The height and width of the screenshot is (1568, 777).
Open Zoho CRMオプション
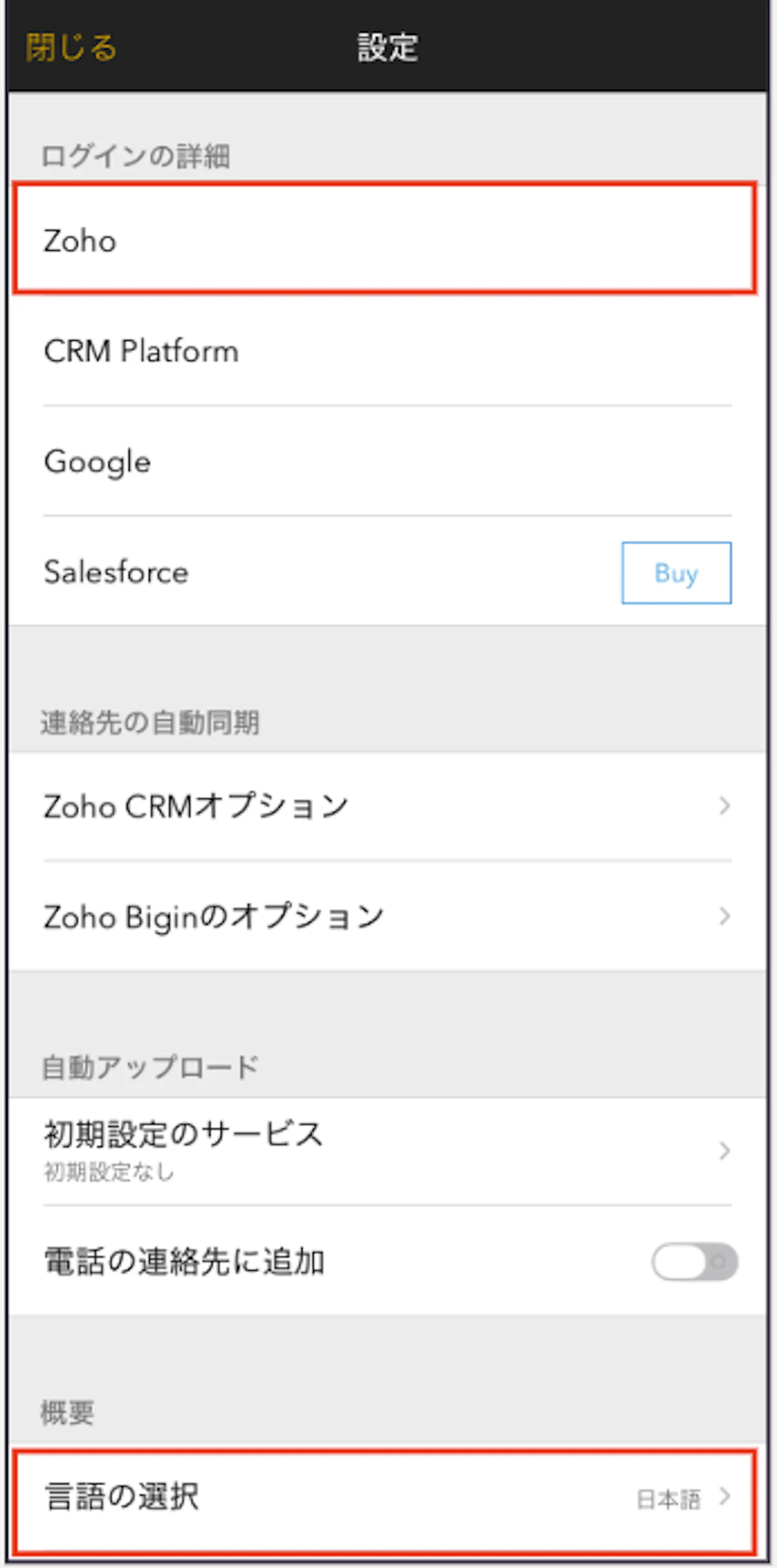click(387, 806)
